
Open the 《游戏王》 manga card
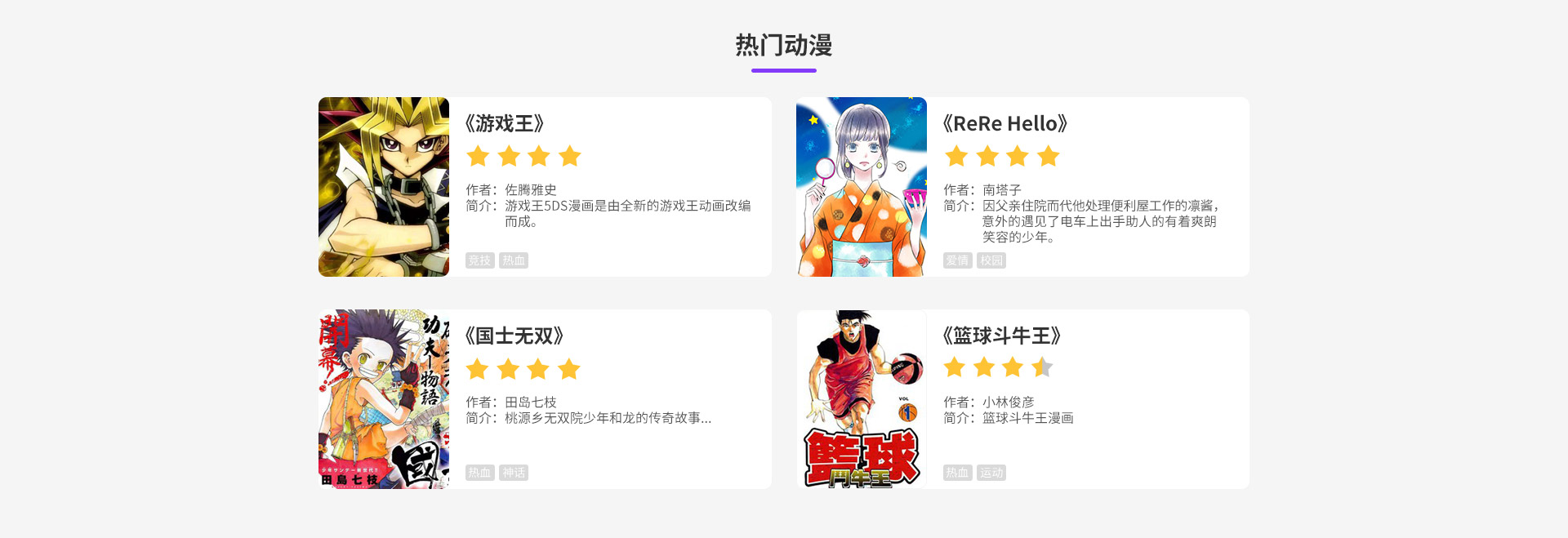point(504,124)
